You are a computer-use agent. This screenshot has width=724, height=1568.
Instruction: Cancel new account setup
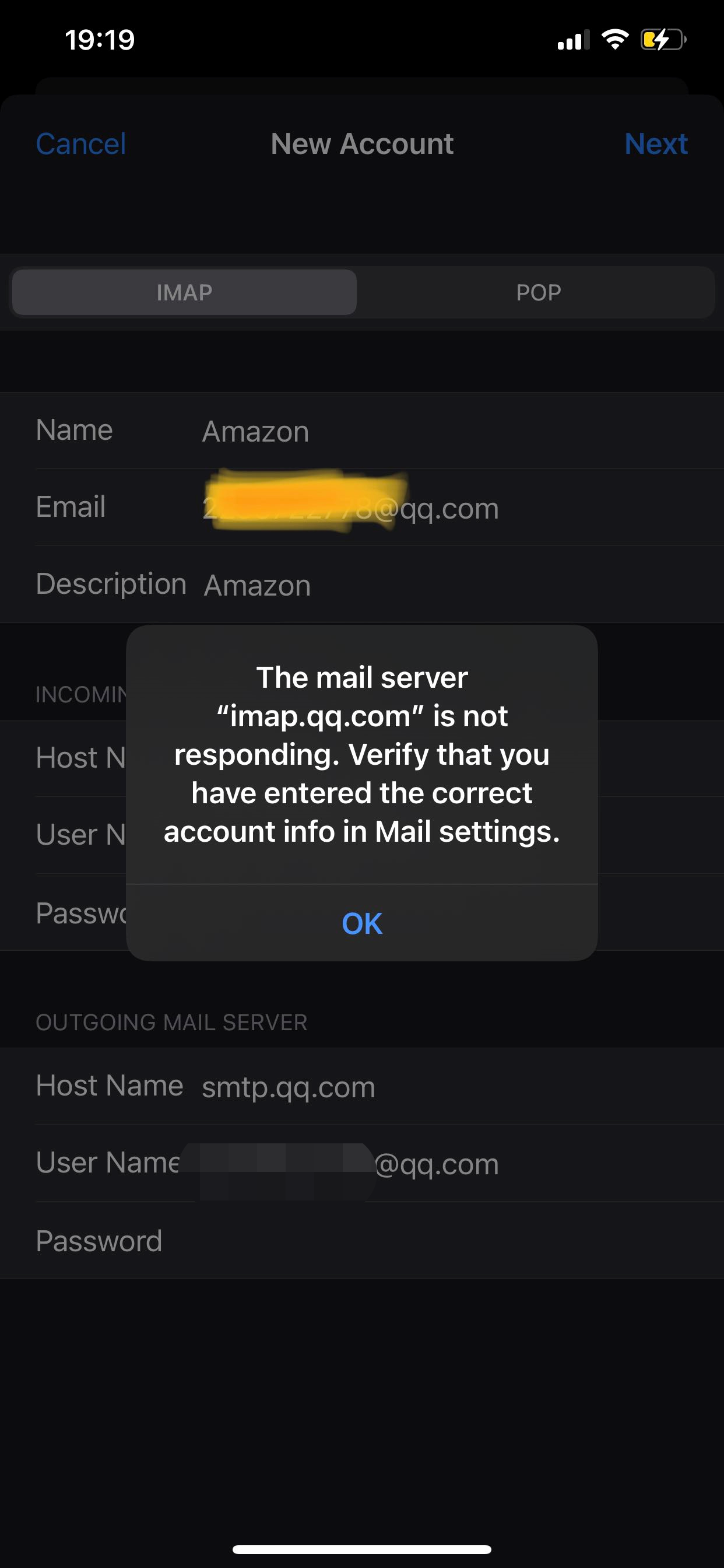coord(81,144)
